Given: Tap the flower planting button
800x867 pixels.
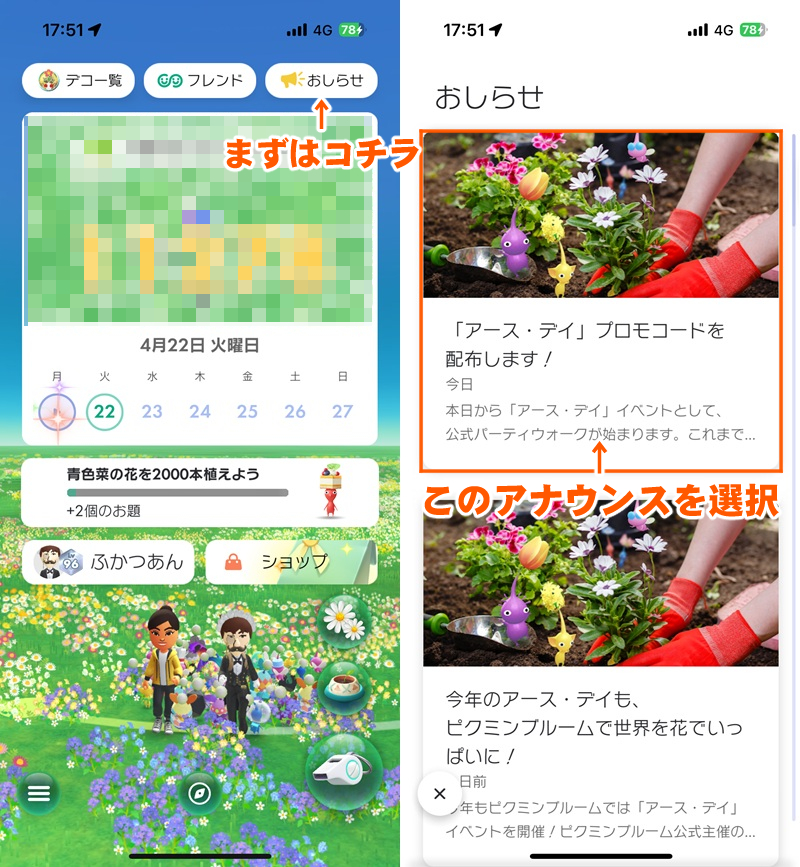Looking at the screenshot, I should click(345, 623).
